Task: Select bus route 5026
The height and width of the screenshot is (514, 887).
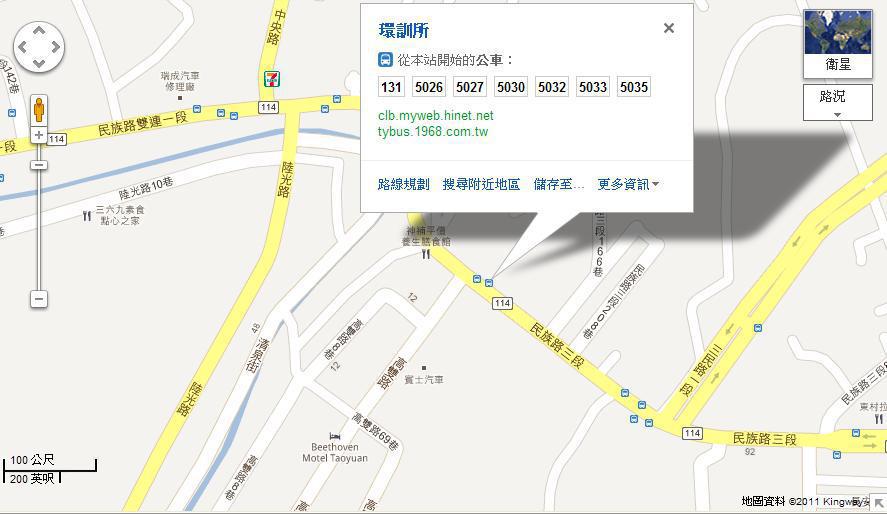Action: pyautogui.click(x=428, y=87)
